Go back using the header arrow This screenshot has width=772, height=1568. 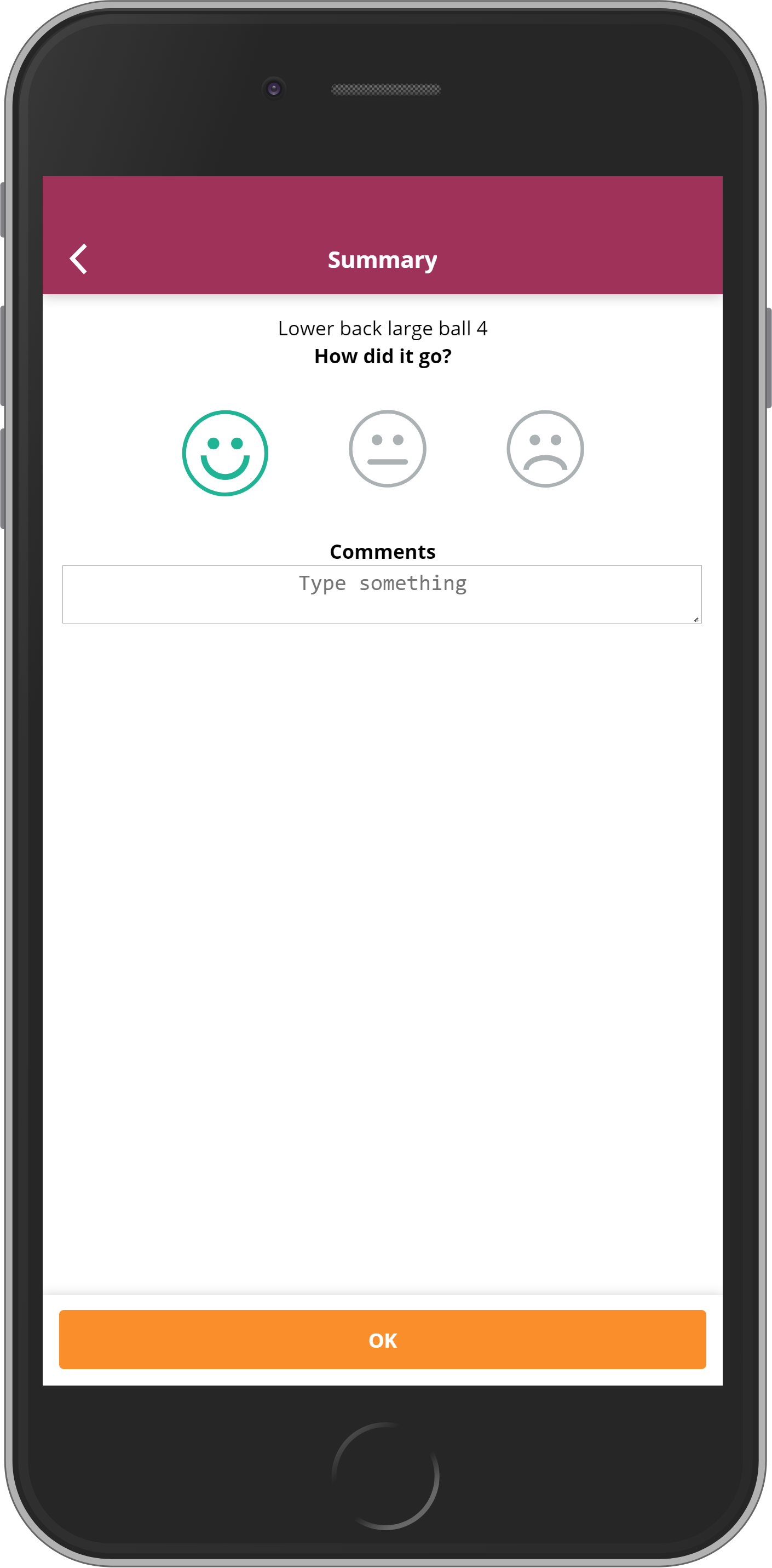(x=78, y=259)
